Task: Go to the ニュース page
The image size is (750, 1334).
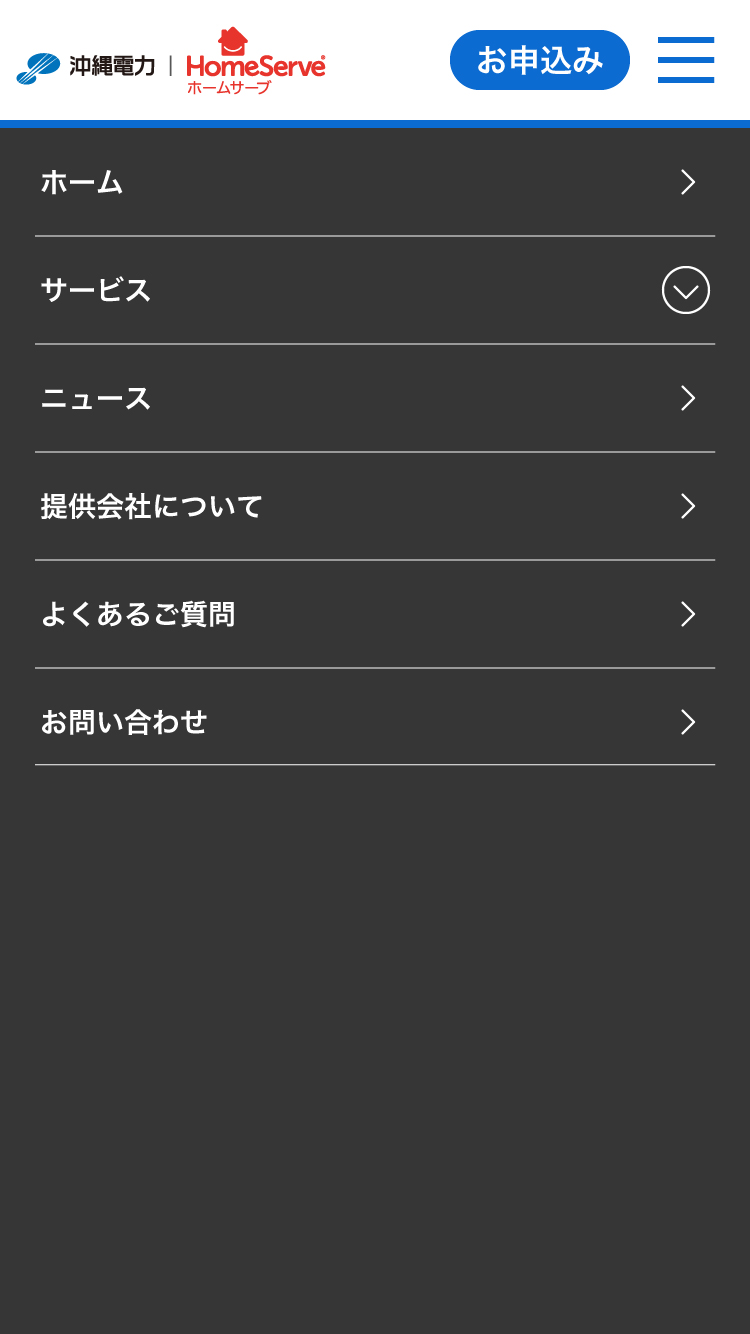Action: [375, 398]
